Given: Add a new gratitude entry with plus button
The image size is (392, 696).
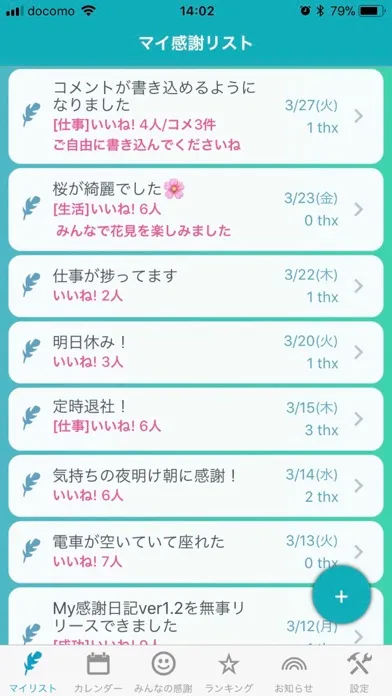Looking at the screenshot, I should click(x=341, y=597).
